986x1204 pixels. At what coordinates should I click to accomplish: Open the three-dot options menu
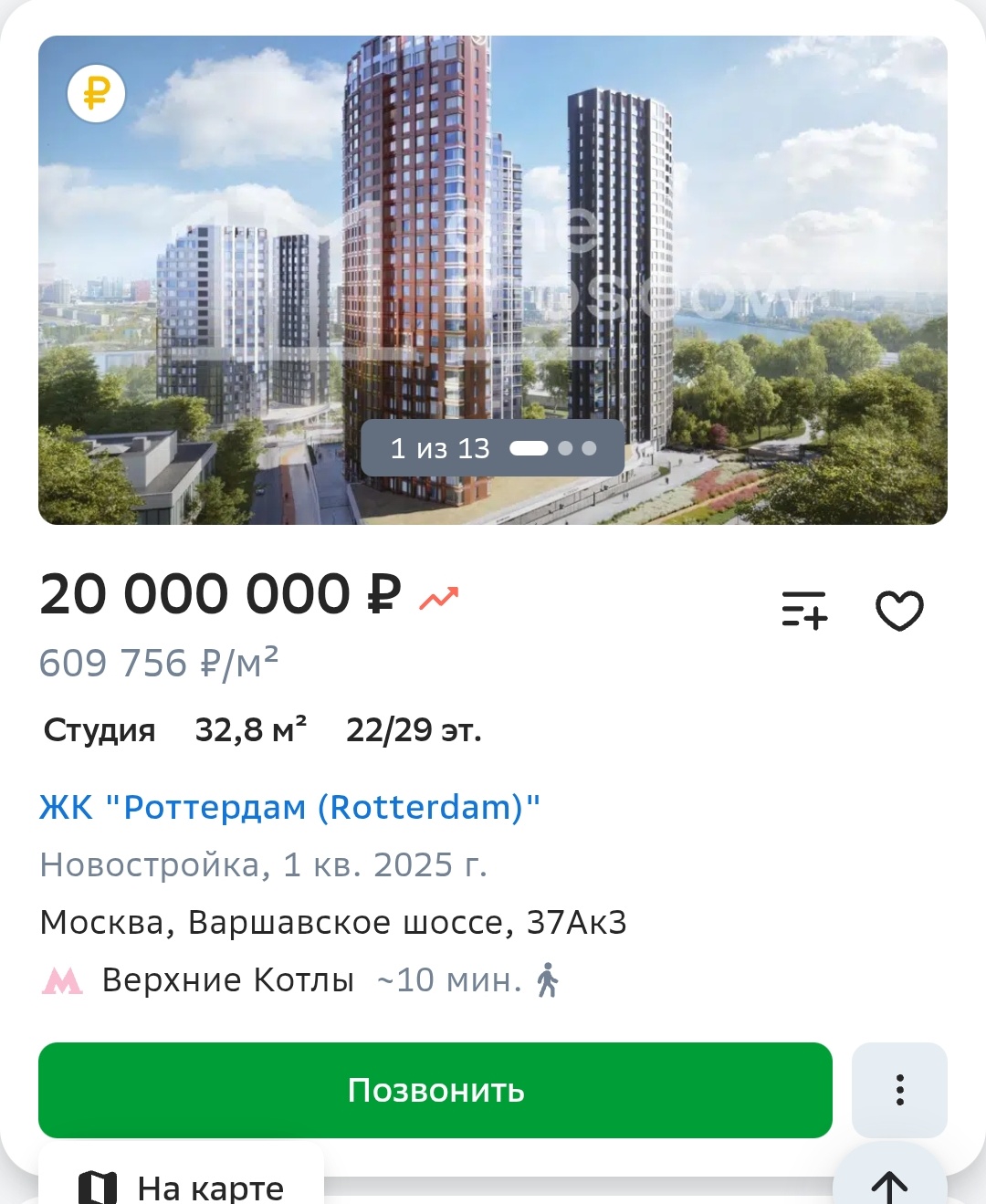pyautogui.click(x=899, y=1090)
